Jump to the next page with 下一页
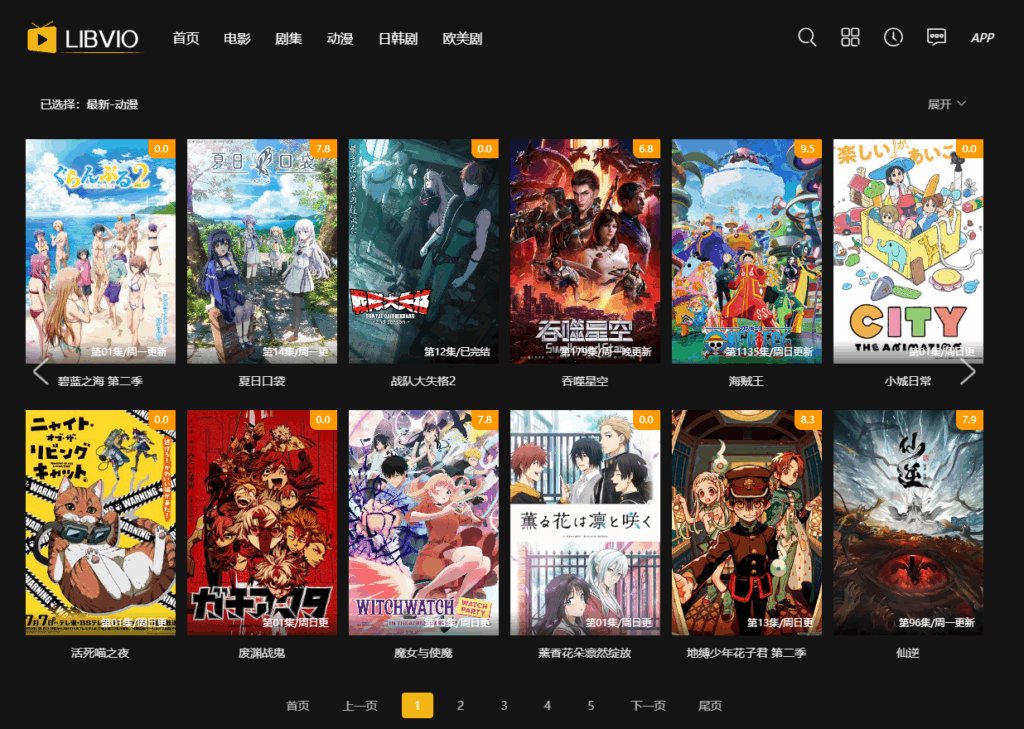Viewport: 1024px width, 729px height. pyautogui.click(x=648, y=705)
